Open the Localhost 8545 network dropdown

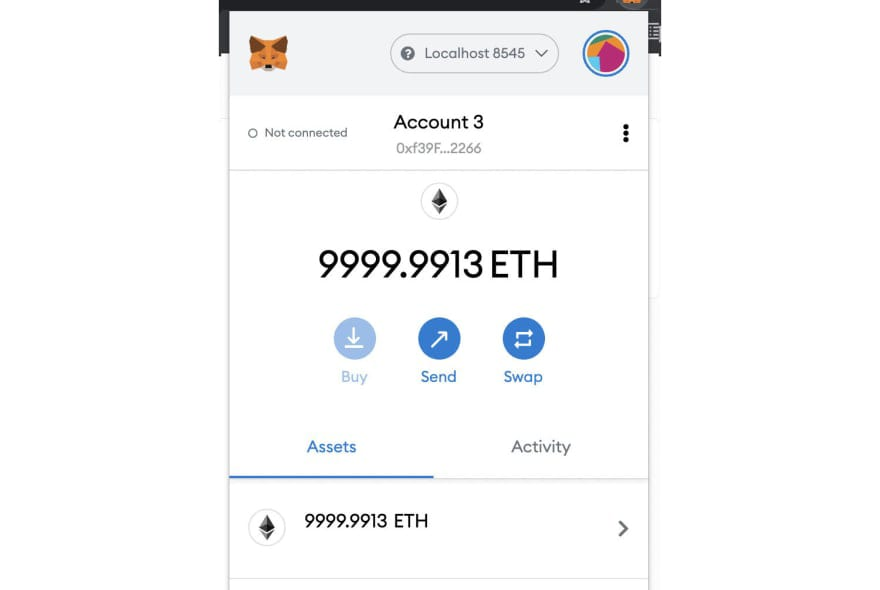pyautogui.click(x=474, y=53)
